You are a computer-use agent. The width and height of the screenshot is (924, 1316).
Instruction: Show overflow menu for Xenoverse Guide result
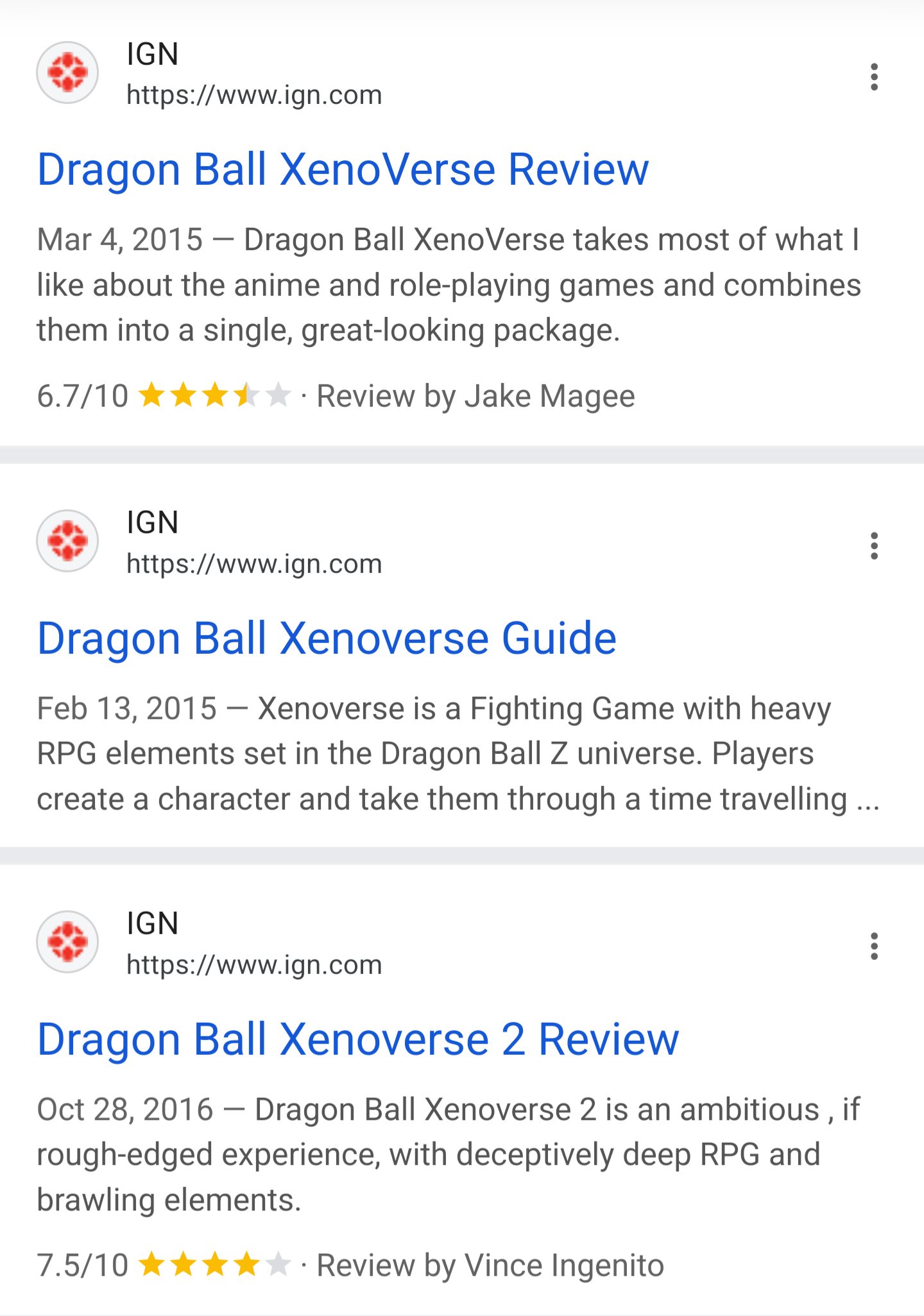873,546
